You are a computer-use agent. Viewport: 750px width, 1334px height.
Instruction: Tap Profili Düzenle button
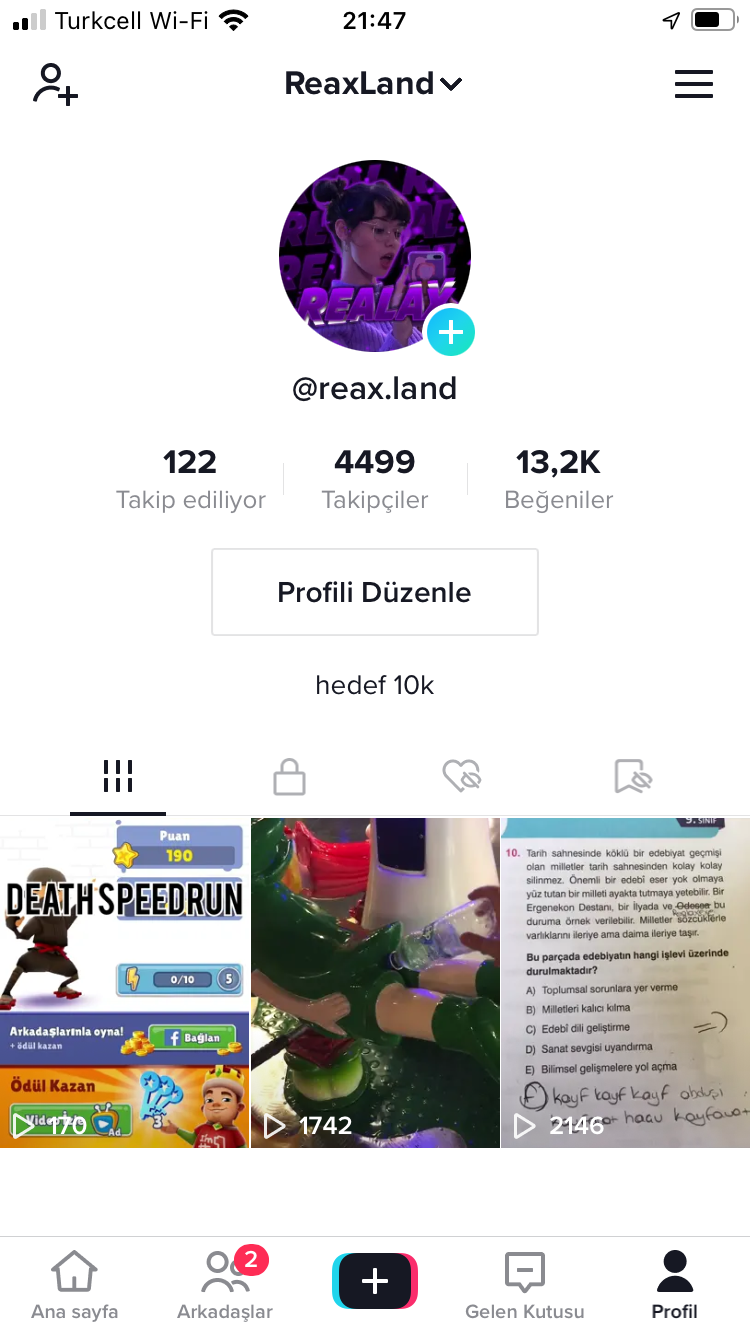click(x=374, y=592)
